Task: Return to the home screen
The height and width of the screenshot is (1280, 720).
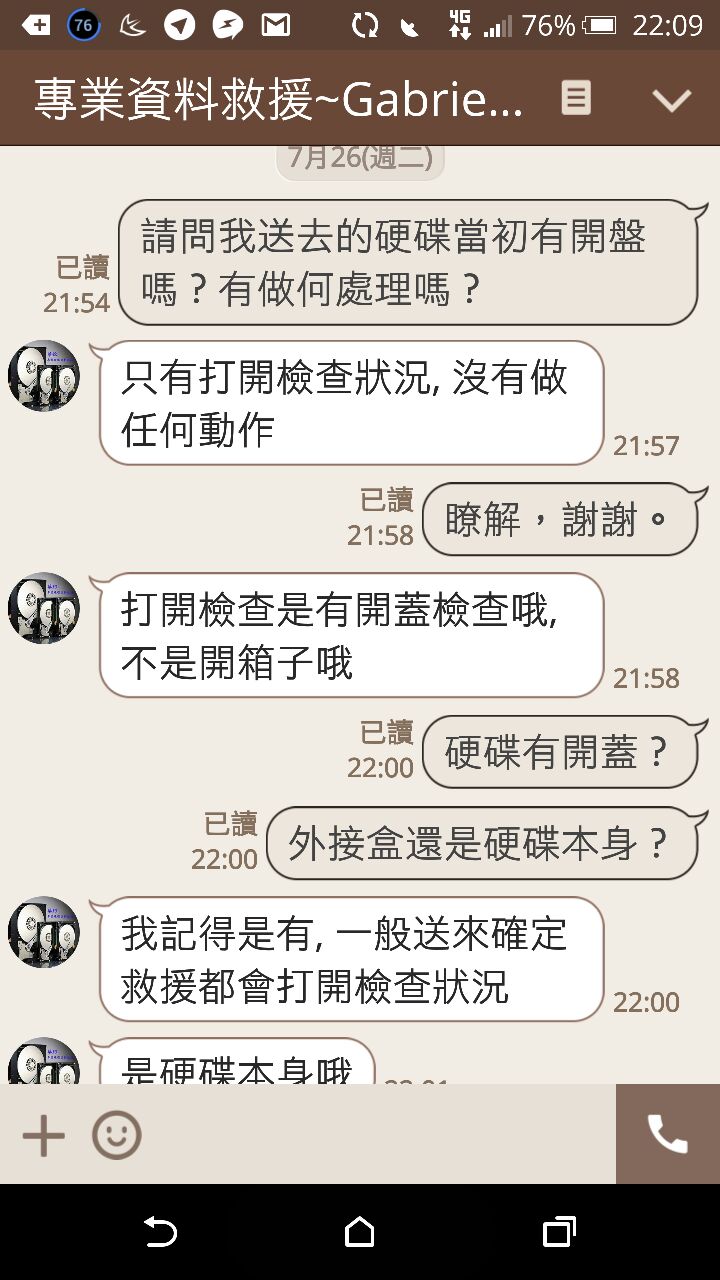Action: pyautogui.click(x=360, y=1232)
